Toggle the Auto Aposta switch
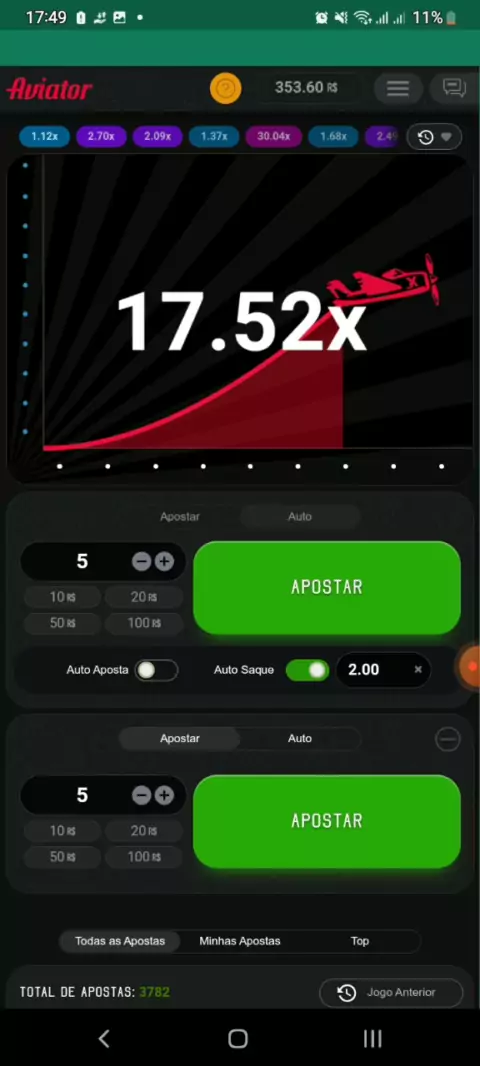The image size is (480, 1066). (156, 670)
